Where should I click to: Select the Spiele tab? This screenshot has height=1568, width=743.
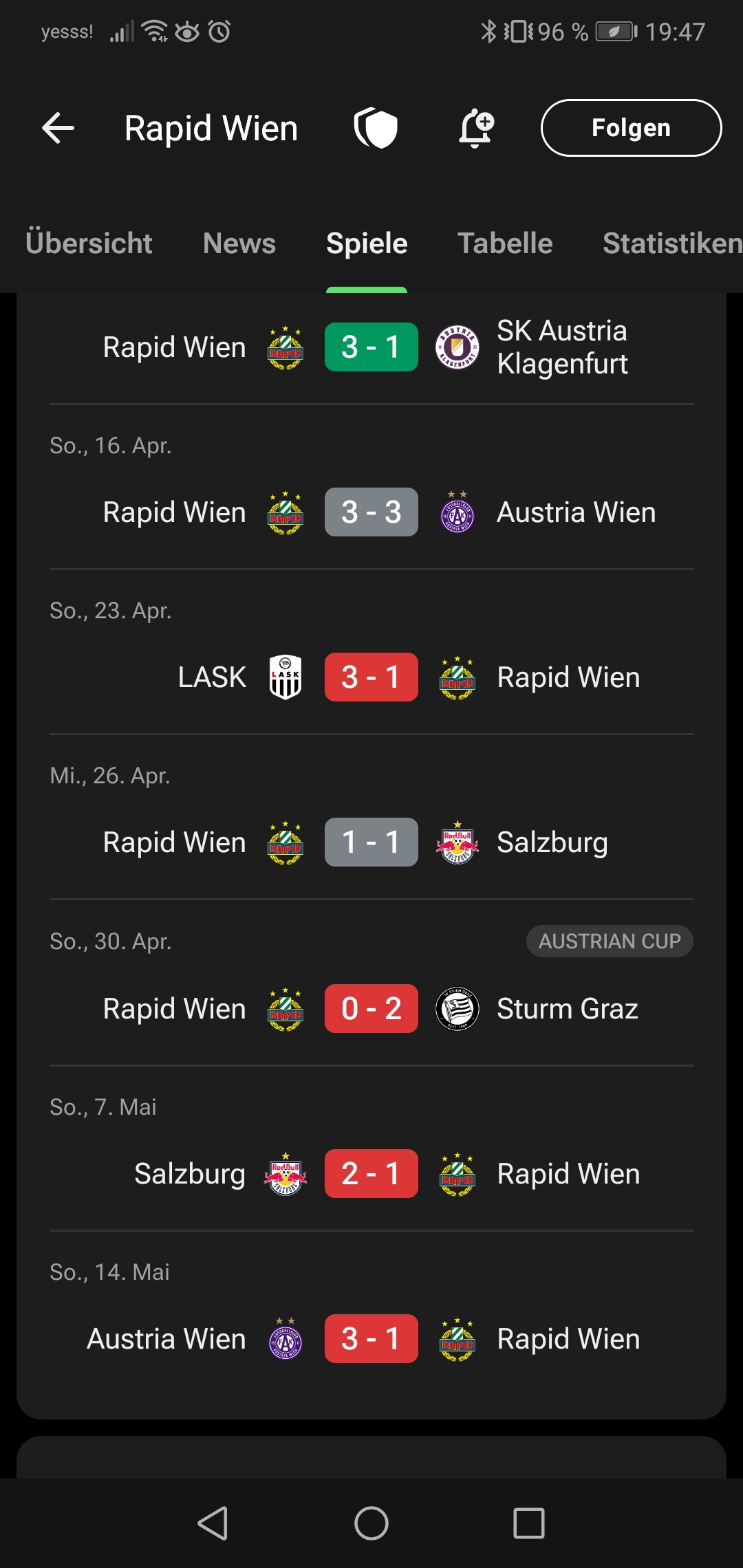pos(367,243)
